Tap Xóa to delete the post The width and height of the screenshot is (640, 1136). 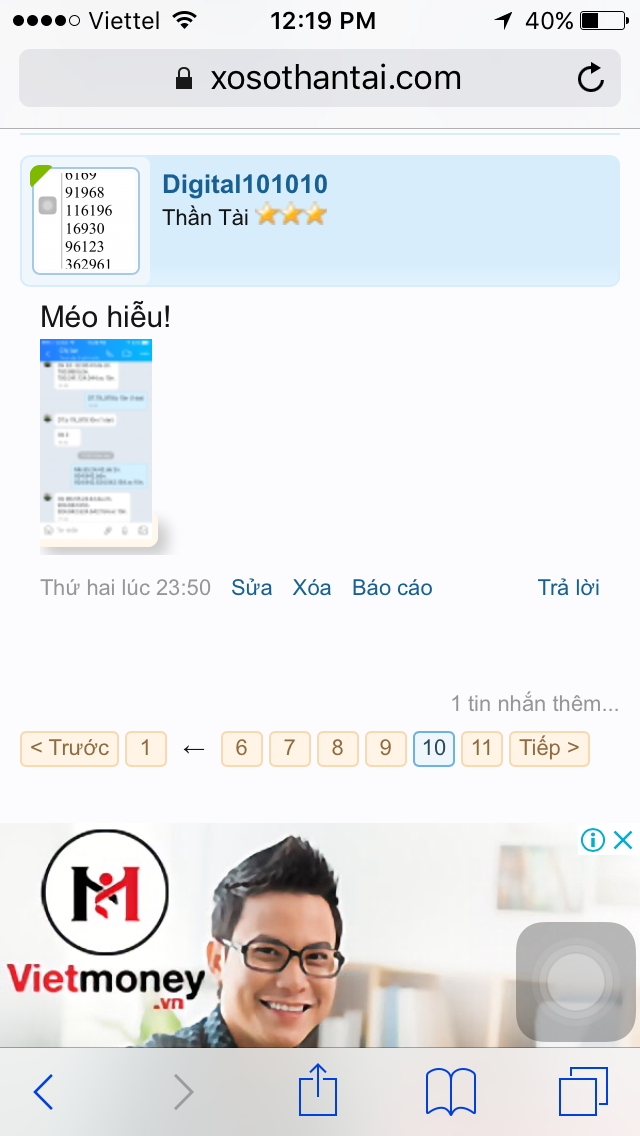[312, 588]
